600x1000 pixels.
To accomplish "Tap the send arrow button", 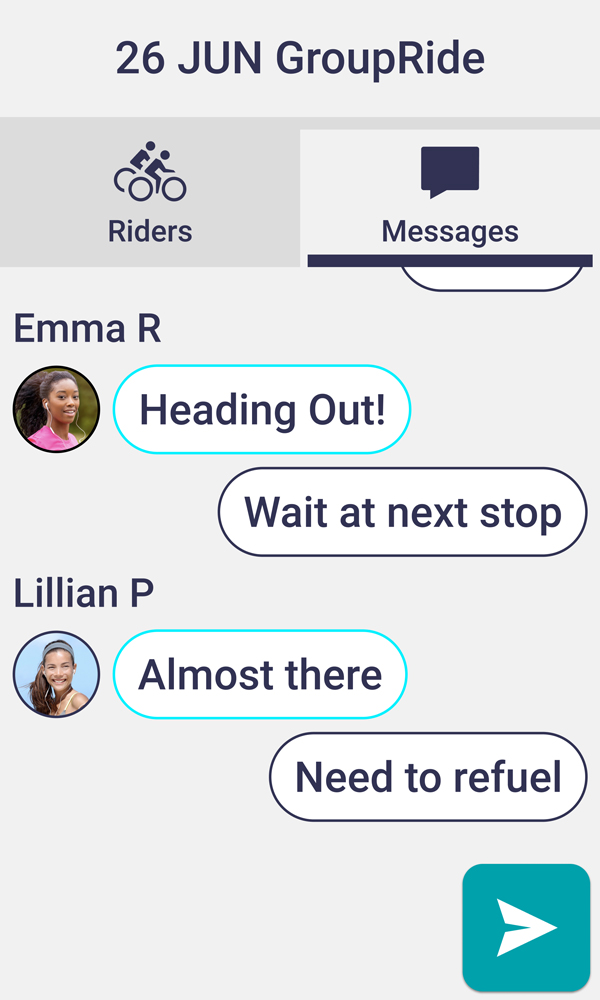I will [526, 927].
